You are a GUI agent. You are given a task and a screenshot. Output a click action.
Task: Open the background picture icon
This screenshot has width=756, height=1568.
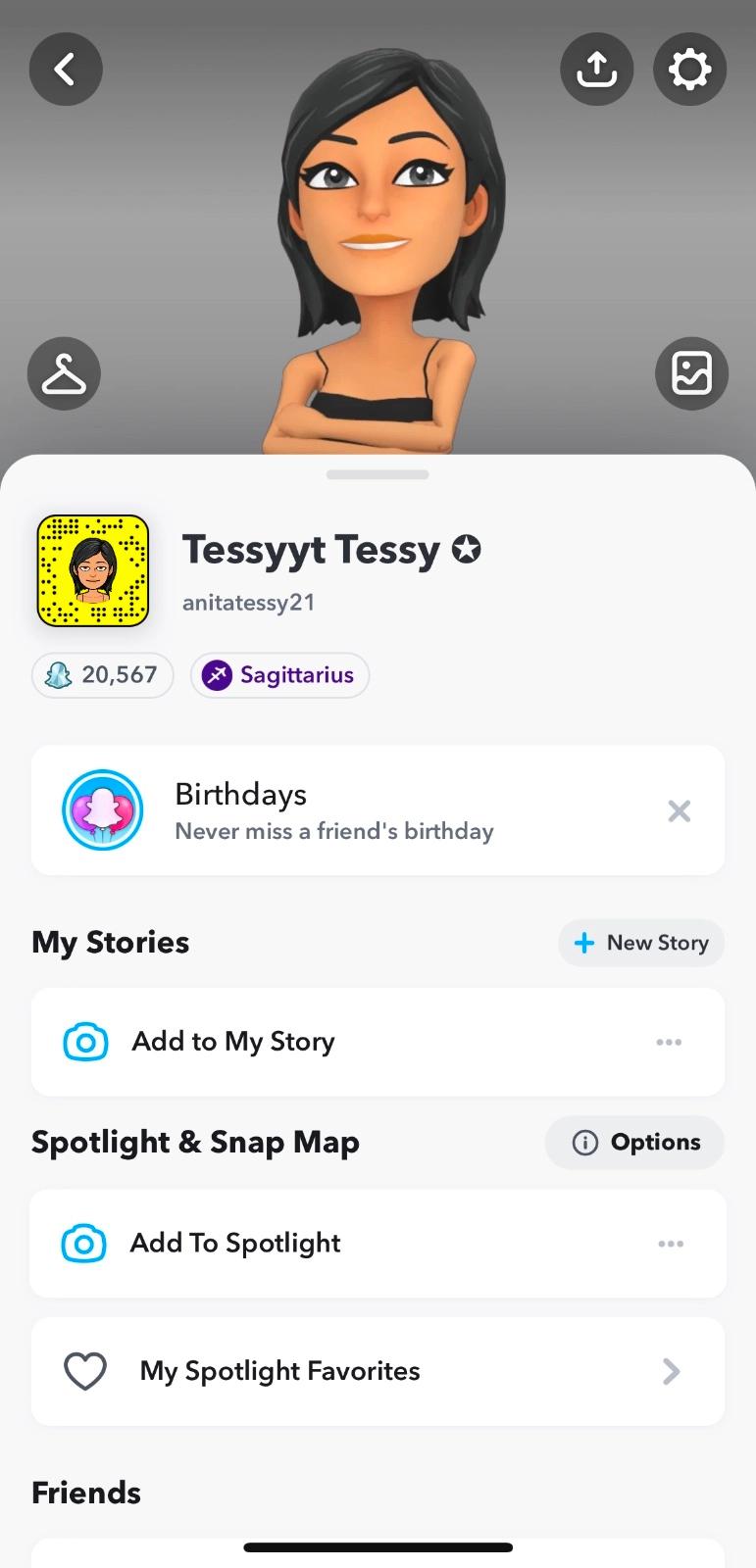691,373
